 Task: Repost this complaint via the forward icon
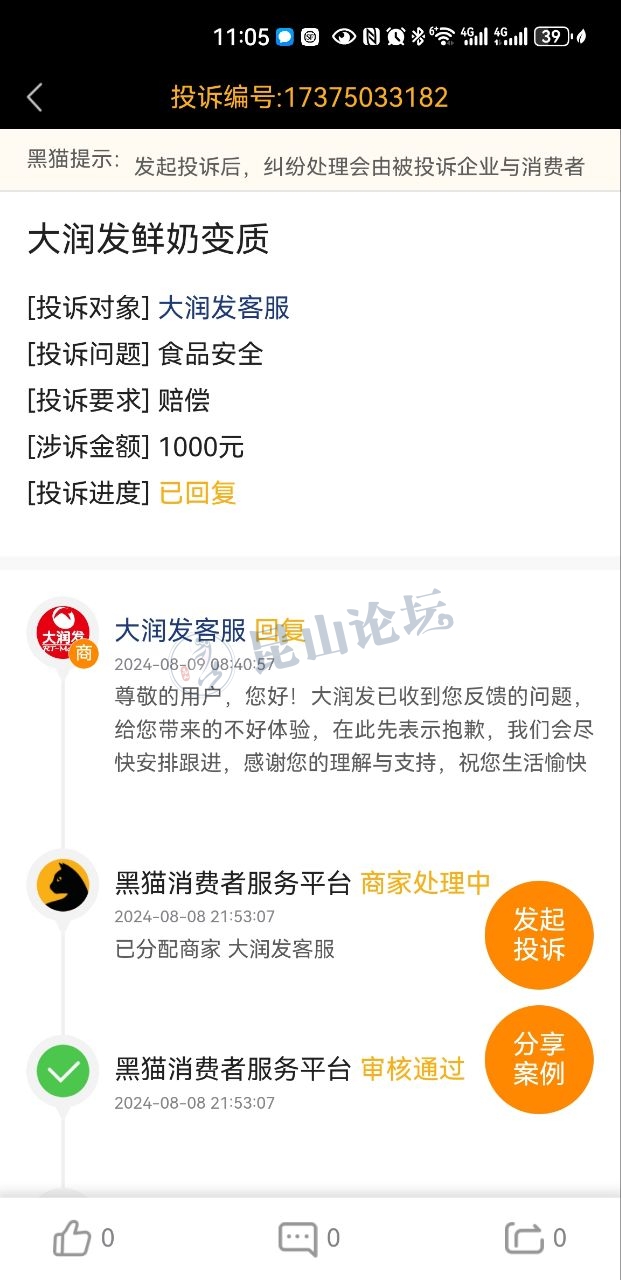pyautogui.click(x=524, y=1239)
